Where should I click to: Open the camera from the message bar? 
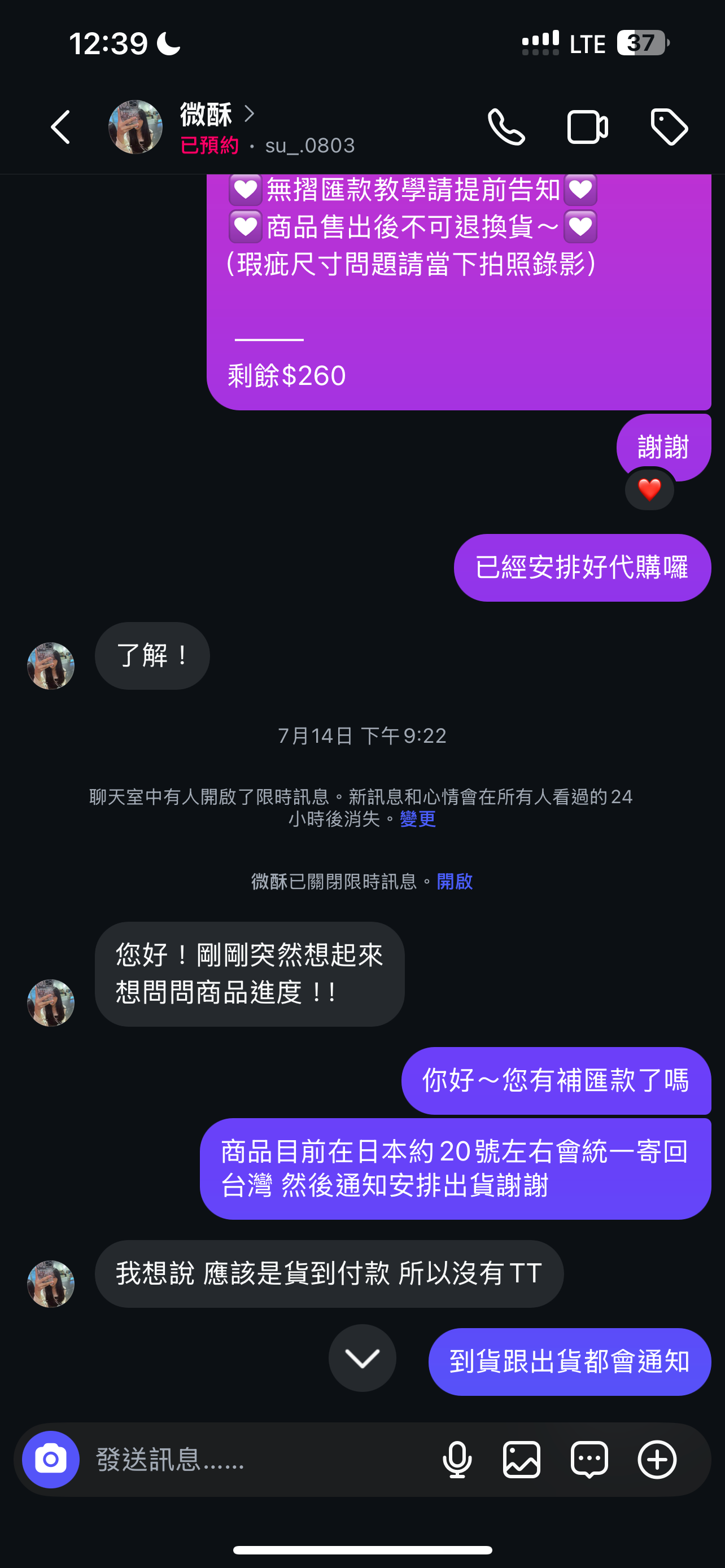tap(51, 1459)
